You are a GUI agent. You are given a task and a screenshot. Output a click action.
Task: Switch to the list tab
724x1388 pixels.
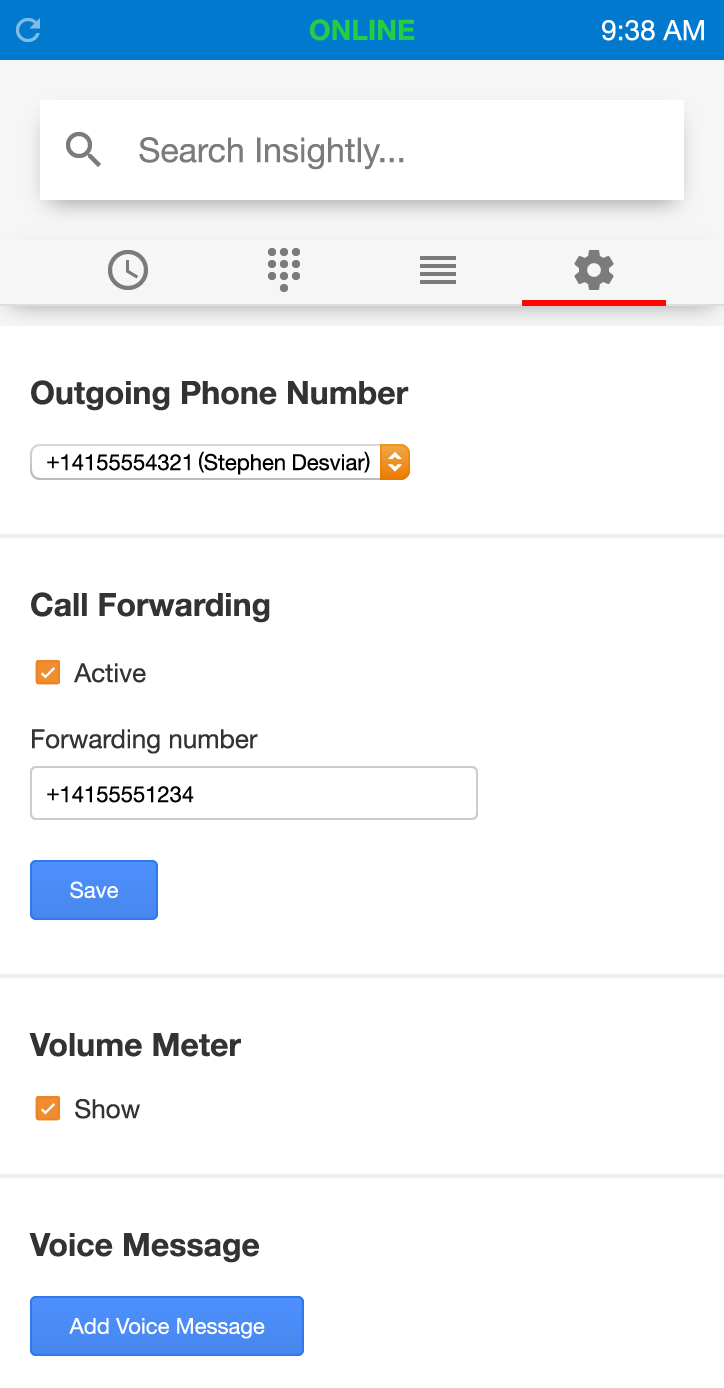pos(438,270)
